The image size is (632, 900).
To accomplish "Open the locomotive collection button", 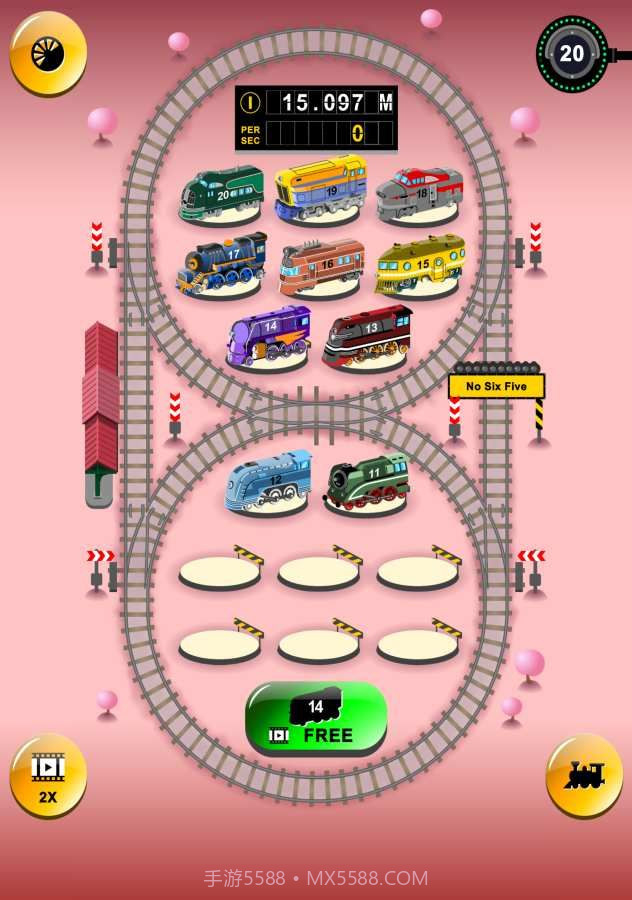I will pyautogui.click(x=584, y=775).
